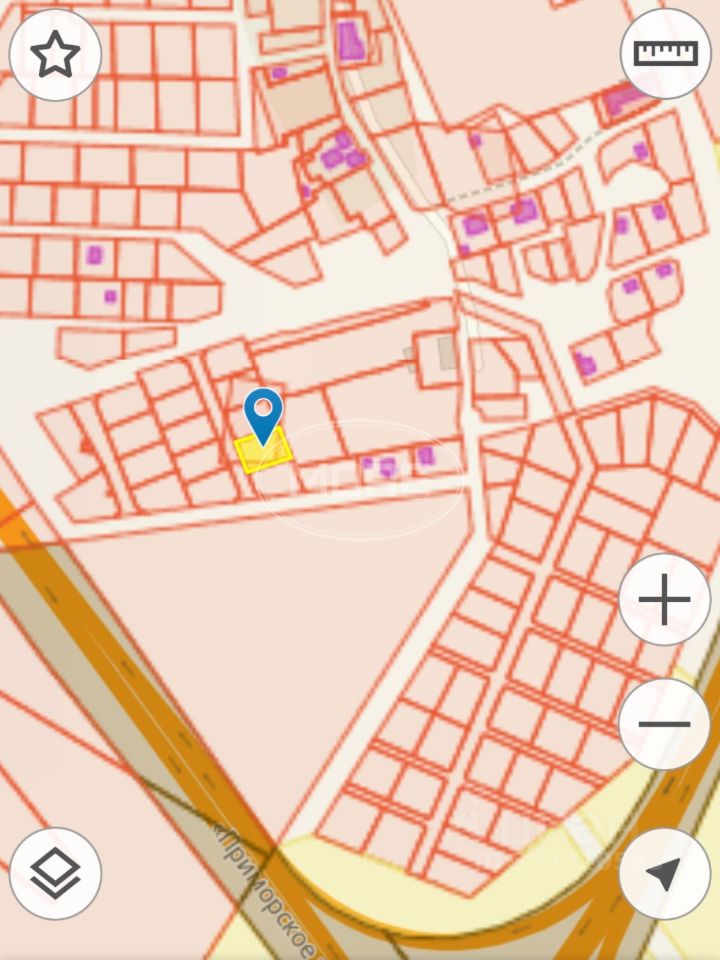Viewport: 720px width, 960px height.
Task: Tap the blue location pin marker
Action: point(264,412)
